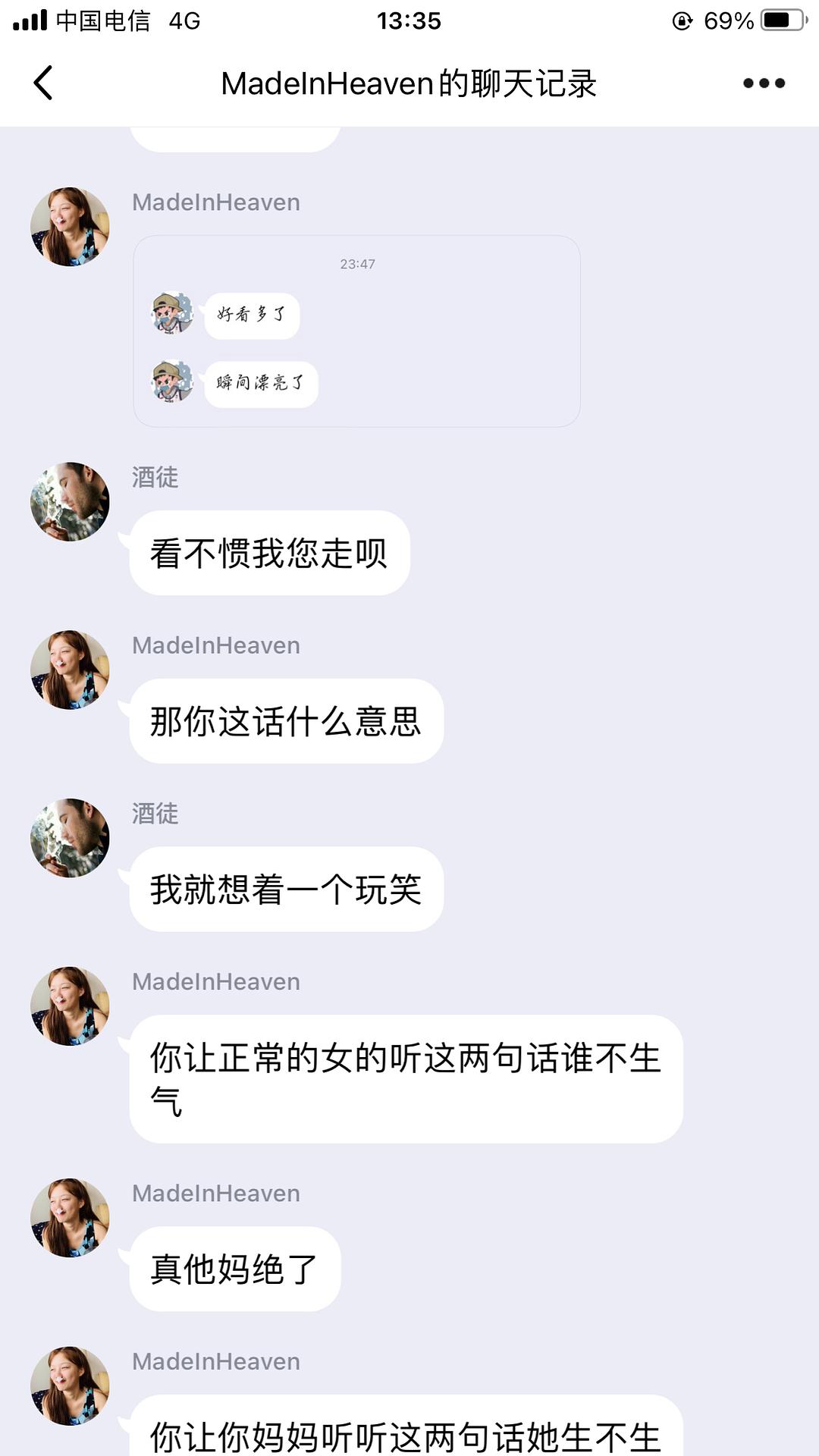Go back from the chat record

[44, 83]
